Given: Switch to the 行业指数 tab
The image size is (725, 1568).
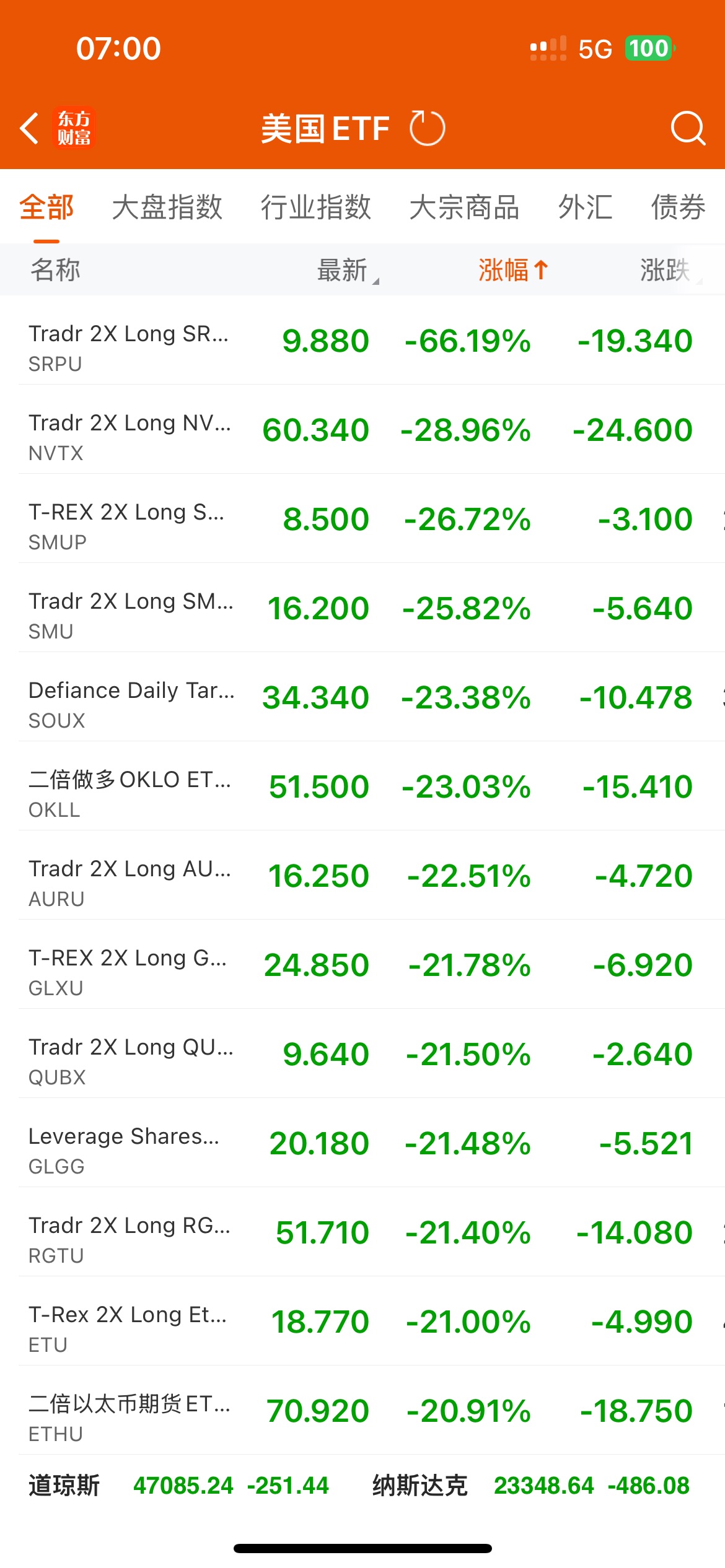Looking at the screenshot, I should click(x=315, y=207).
